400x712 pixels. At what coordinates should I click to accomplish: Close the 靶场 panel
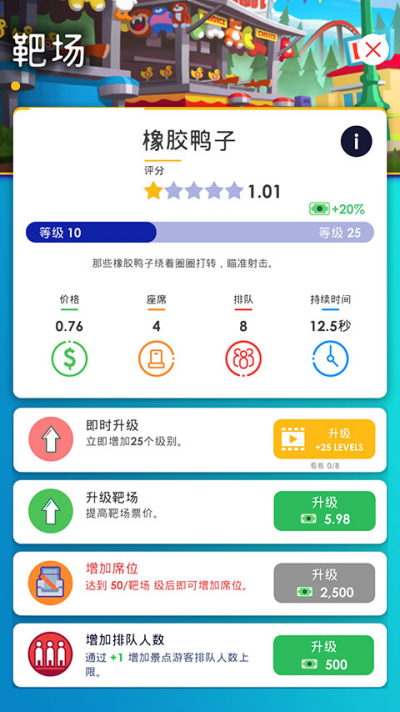point(373,49)
